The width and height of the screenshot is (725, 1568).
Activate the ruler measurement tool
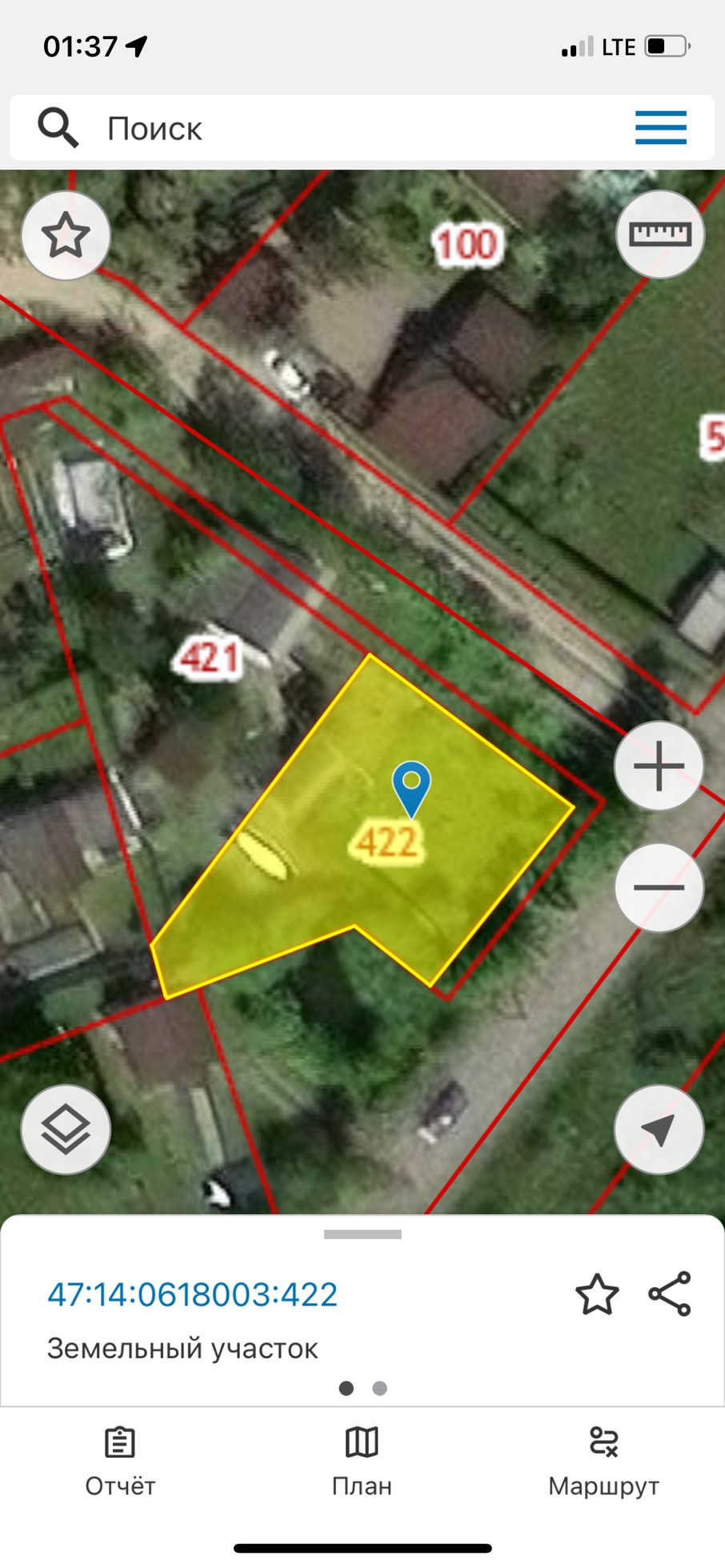(659, 234)
